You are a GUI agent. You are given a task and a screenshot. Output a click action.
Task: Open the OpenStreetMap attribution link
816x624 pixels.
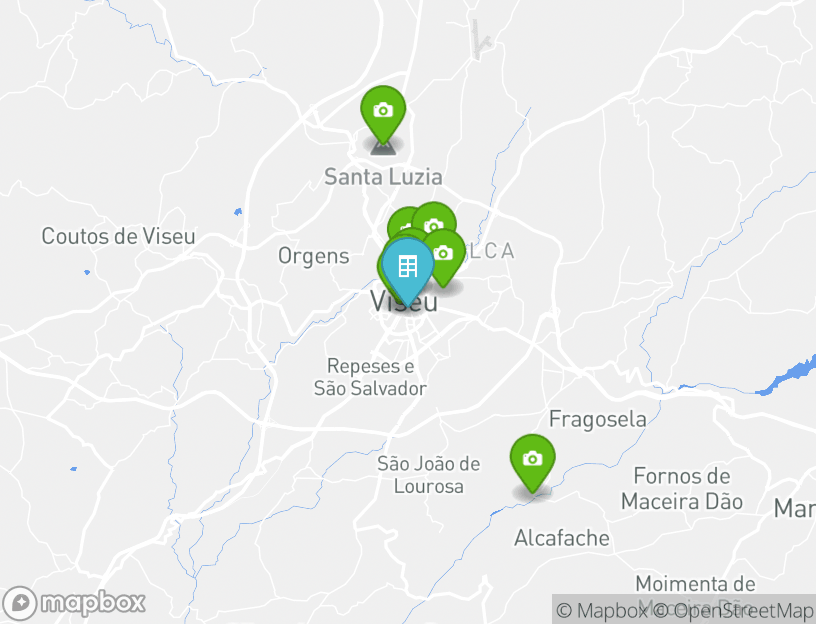(x=734, y=610)
